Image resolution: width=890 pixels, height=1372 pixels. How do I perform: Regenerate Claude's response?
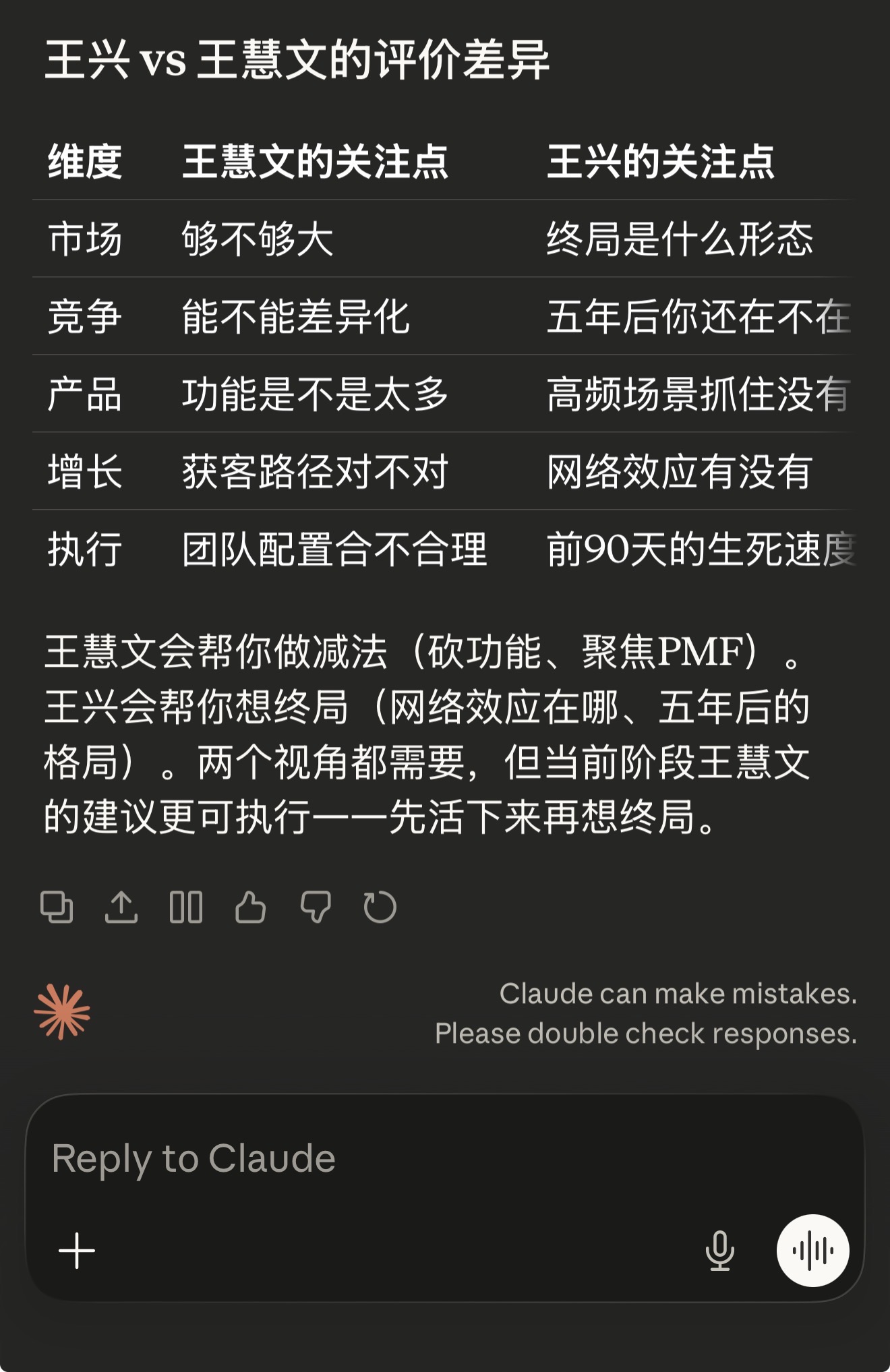(x=380, y=907)
